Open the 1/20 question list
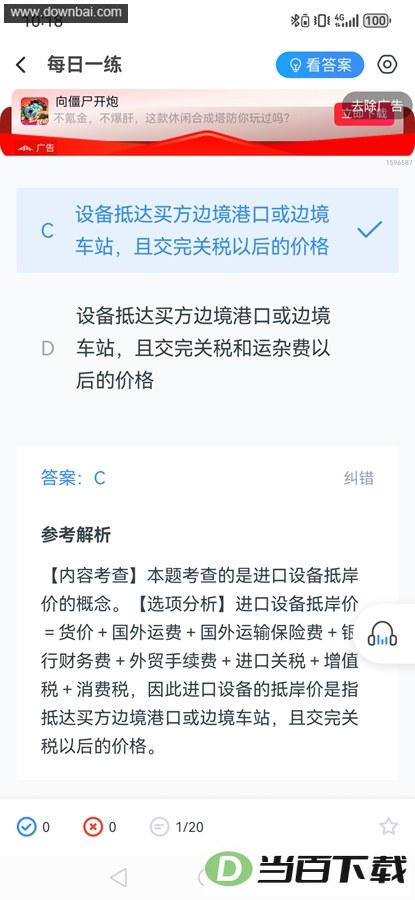The image size is (415, 900). pyautogui.click(x=177, y=827)
